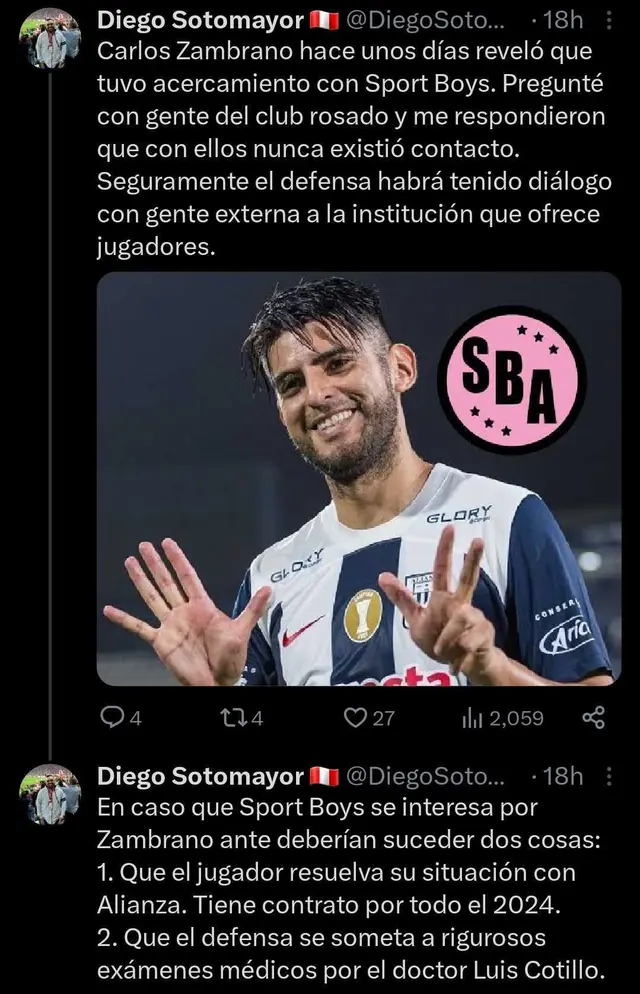Viewport: 640px width, 994px height.
Task: Open the Zambrano photo in the tweet
Action: pyautogui.click(x=358, y=480)
